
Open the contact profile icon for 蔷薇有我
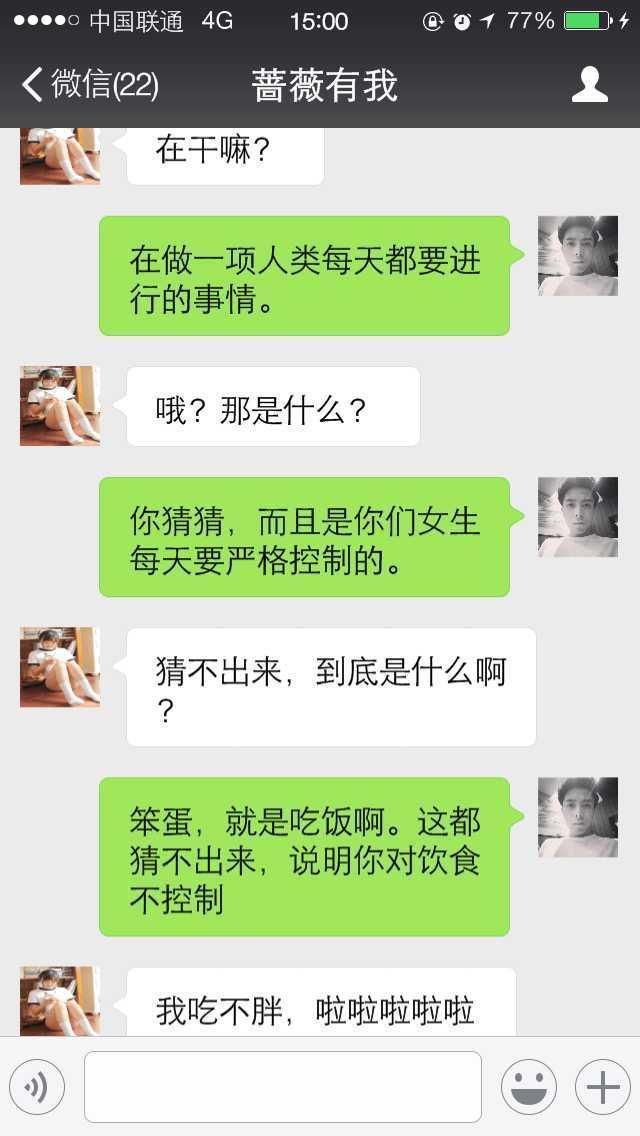589,85
